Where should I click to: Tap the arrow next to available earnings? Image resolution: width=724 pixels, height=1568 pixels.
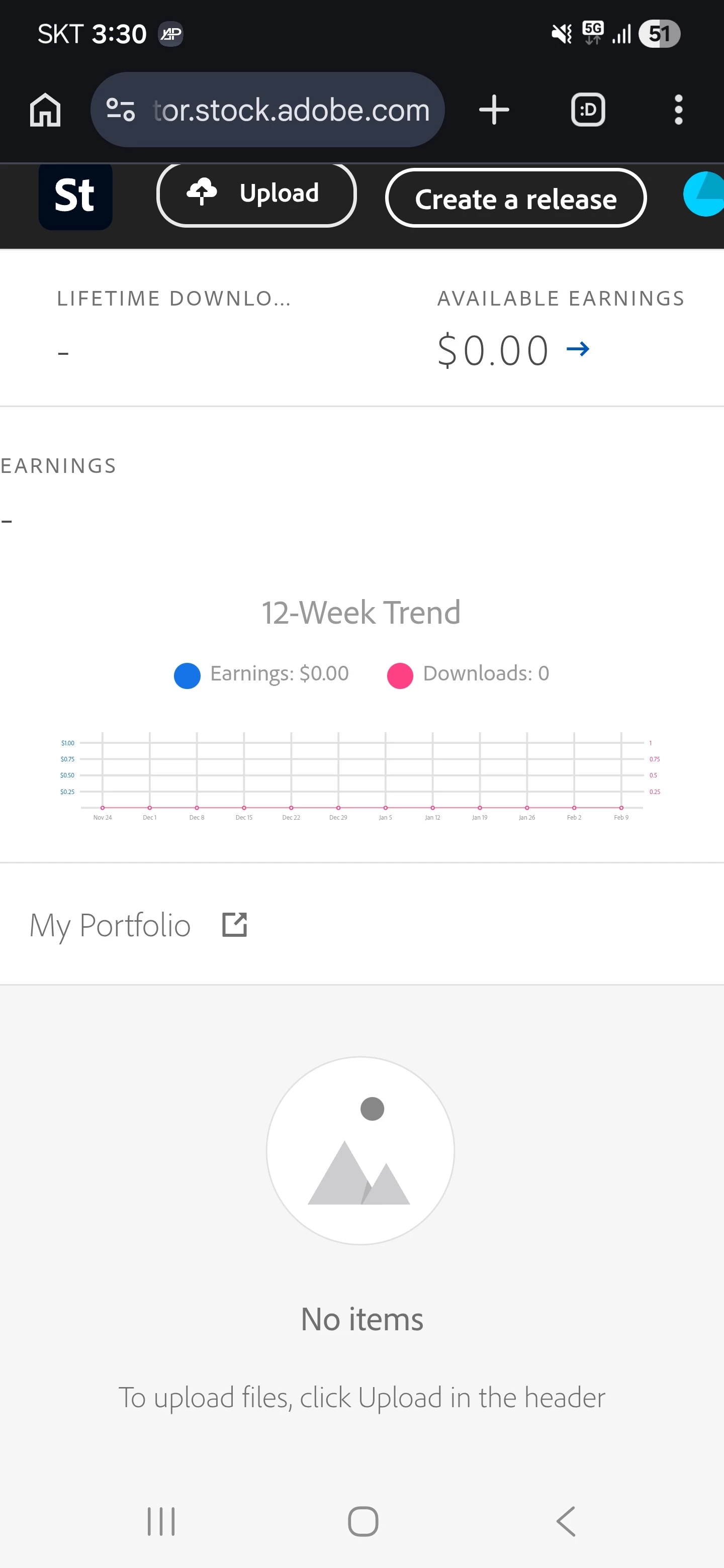577,349
